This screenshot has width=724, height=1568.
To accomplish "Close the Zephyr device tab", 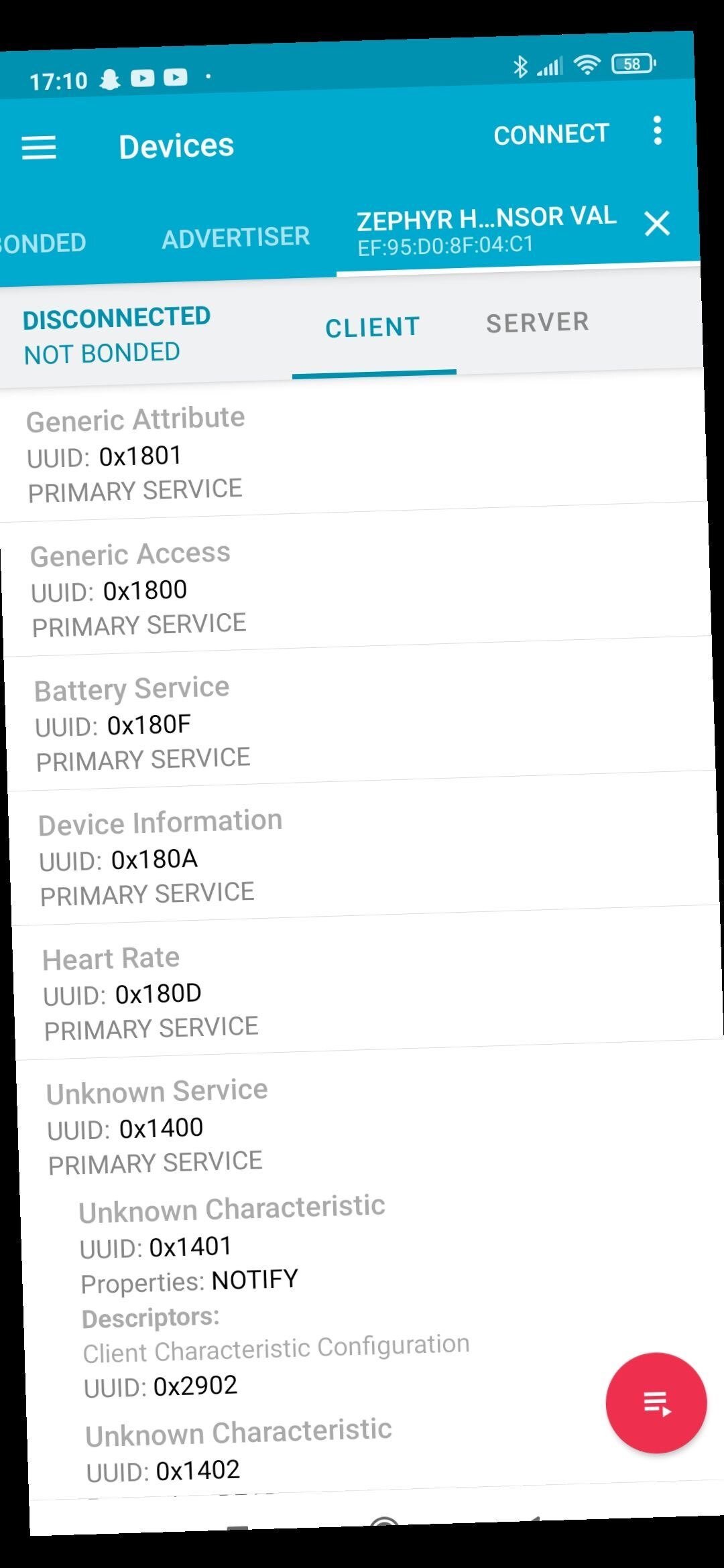I will pyautogui.click(x=657, y=223).
